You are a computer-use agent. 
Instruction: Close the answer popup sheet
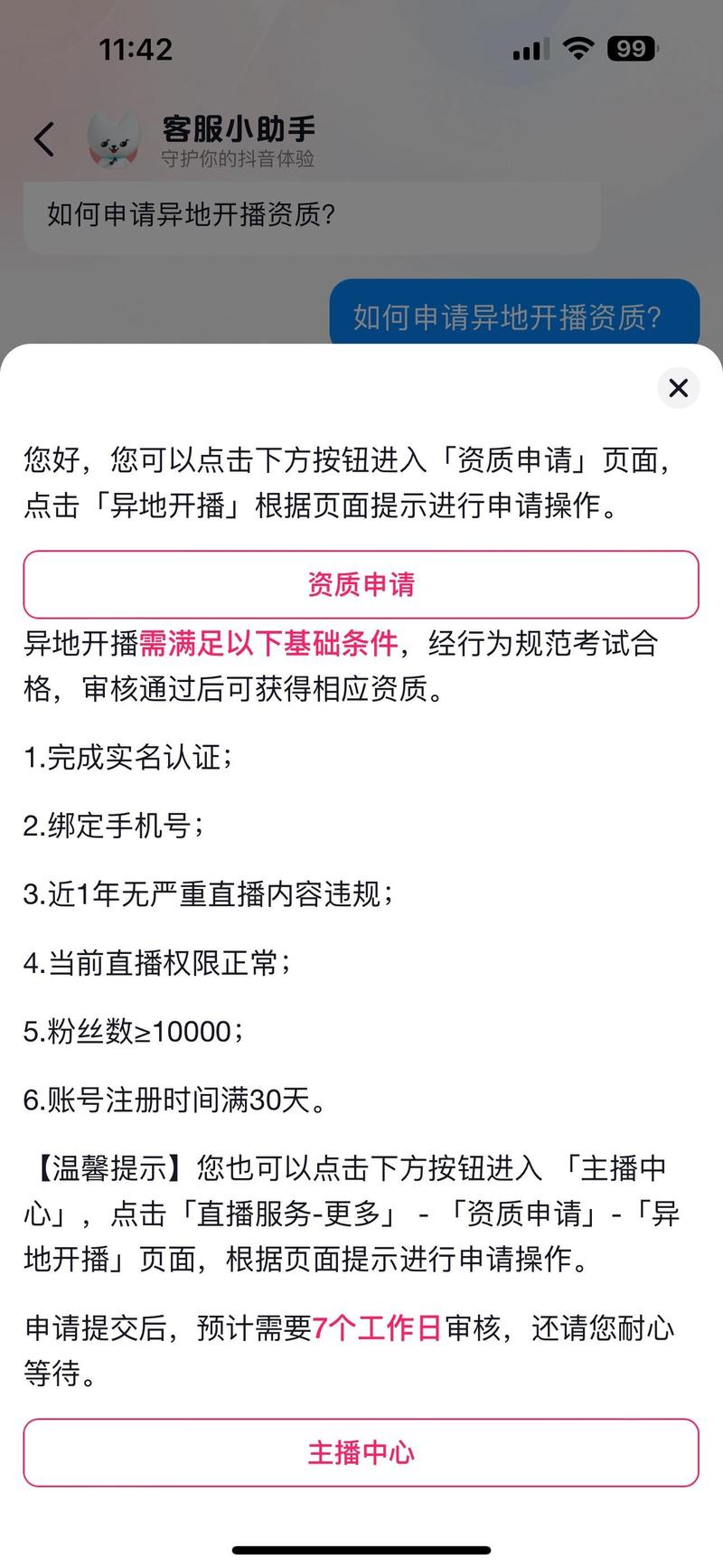[x=678, y=388]
